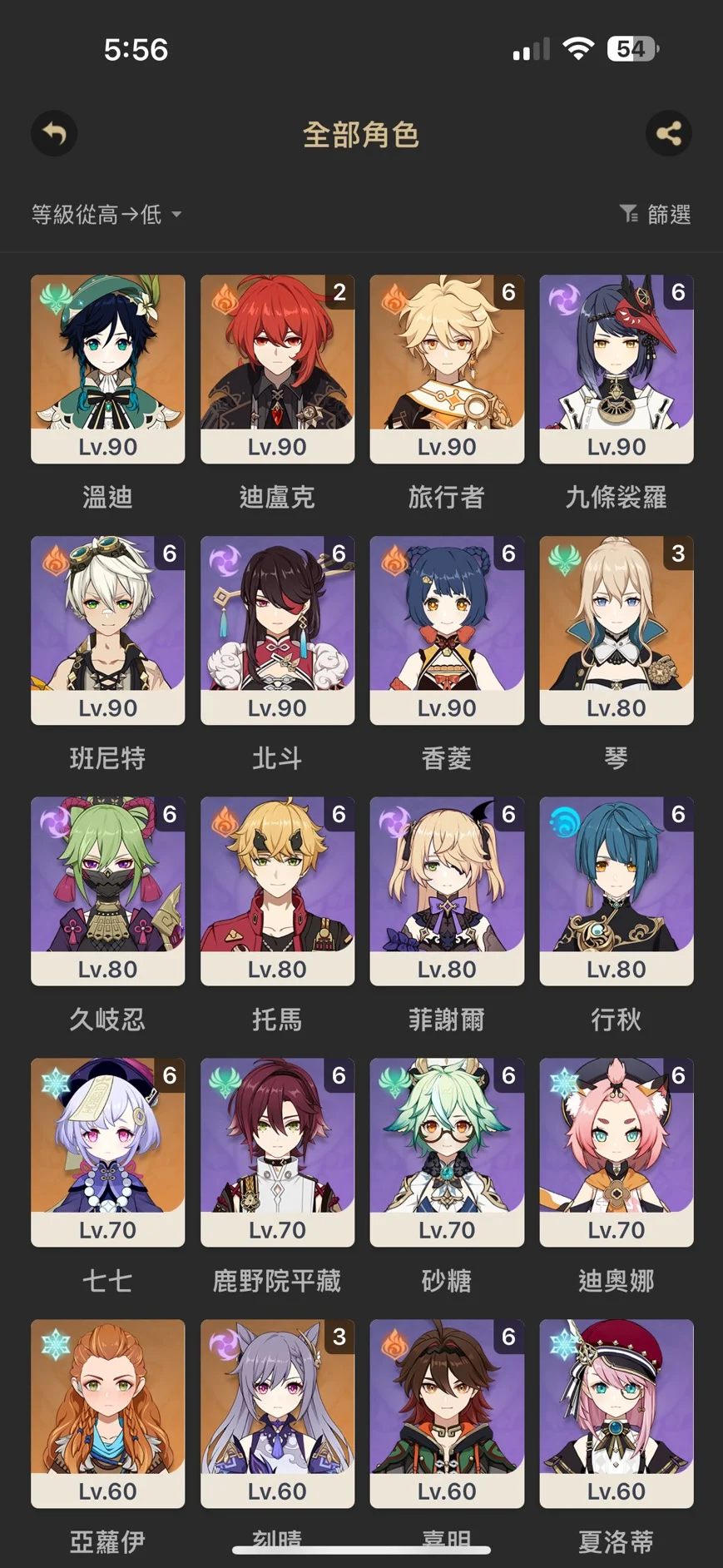Open 北斗 character card
The height and width of the screenshot is (1568, 723).
[277, 630]
